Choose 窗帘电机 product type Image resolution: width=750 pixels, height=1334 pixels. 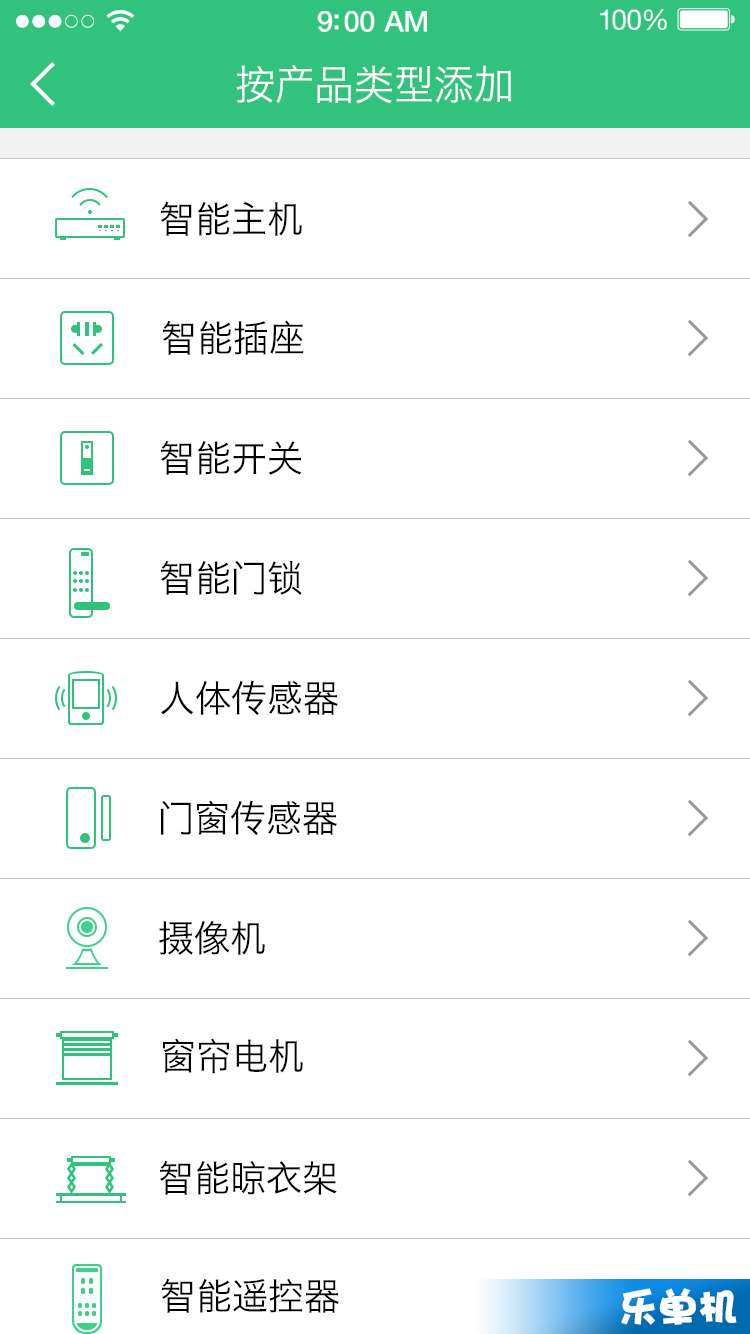(x=375, y=1059)
